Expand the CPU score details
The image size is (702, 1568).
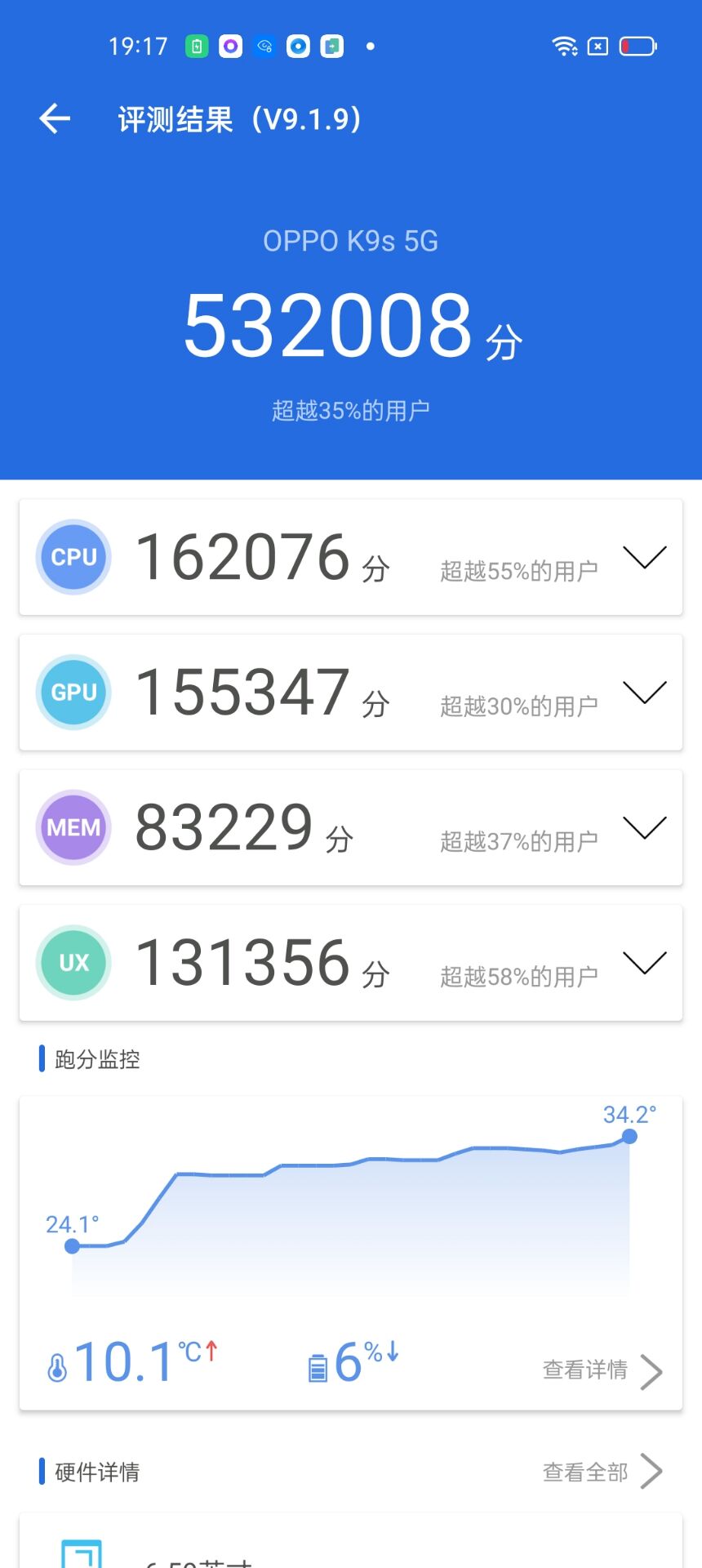645,558
